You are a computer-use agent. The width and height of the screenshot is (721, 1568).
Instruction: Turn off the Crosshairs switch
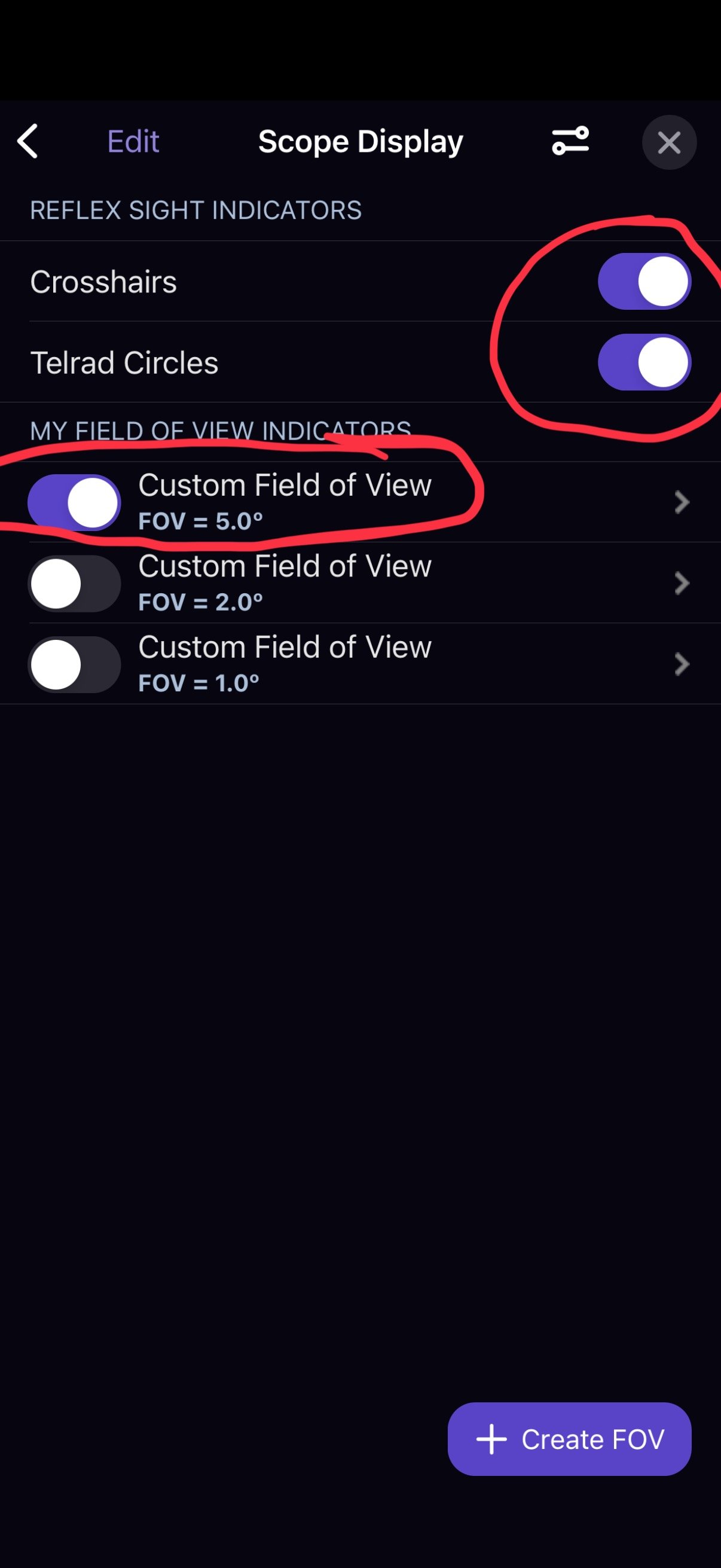click(x=644, y=281)
